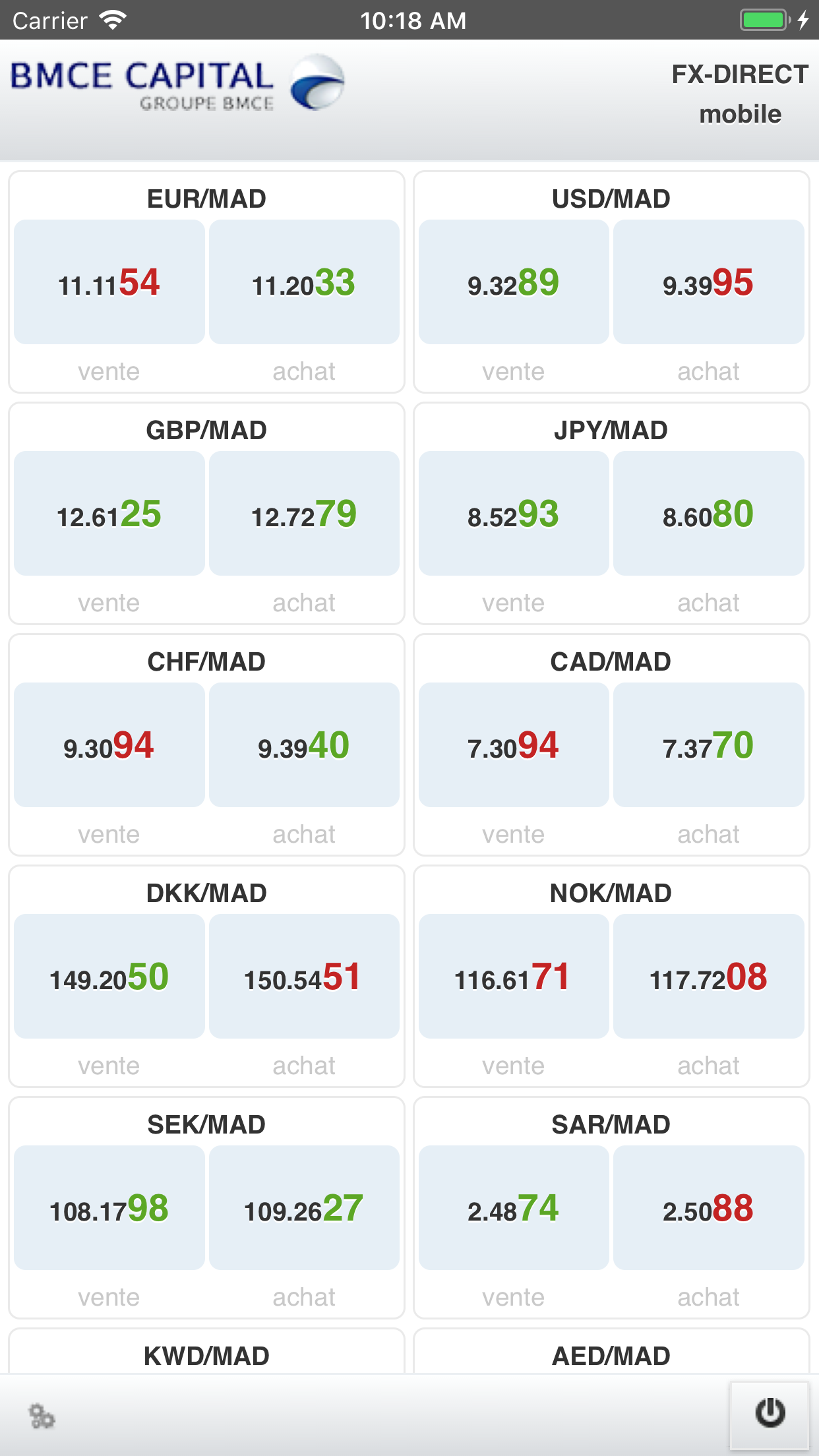Select the SEK/MAD vente rate 108.1798

(109, 1209)
